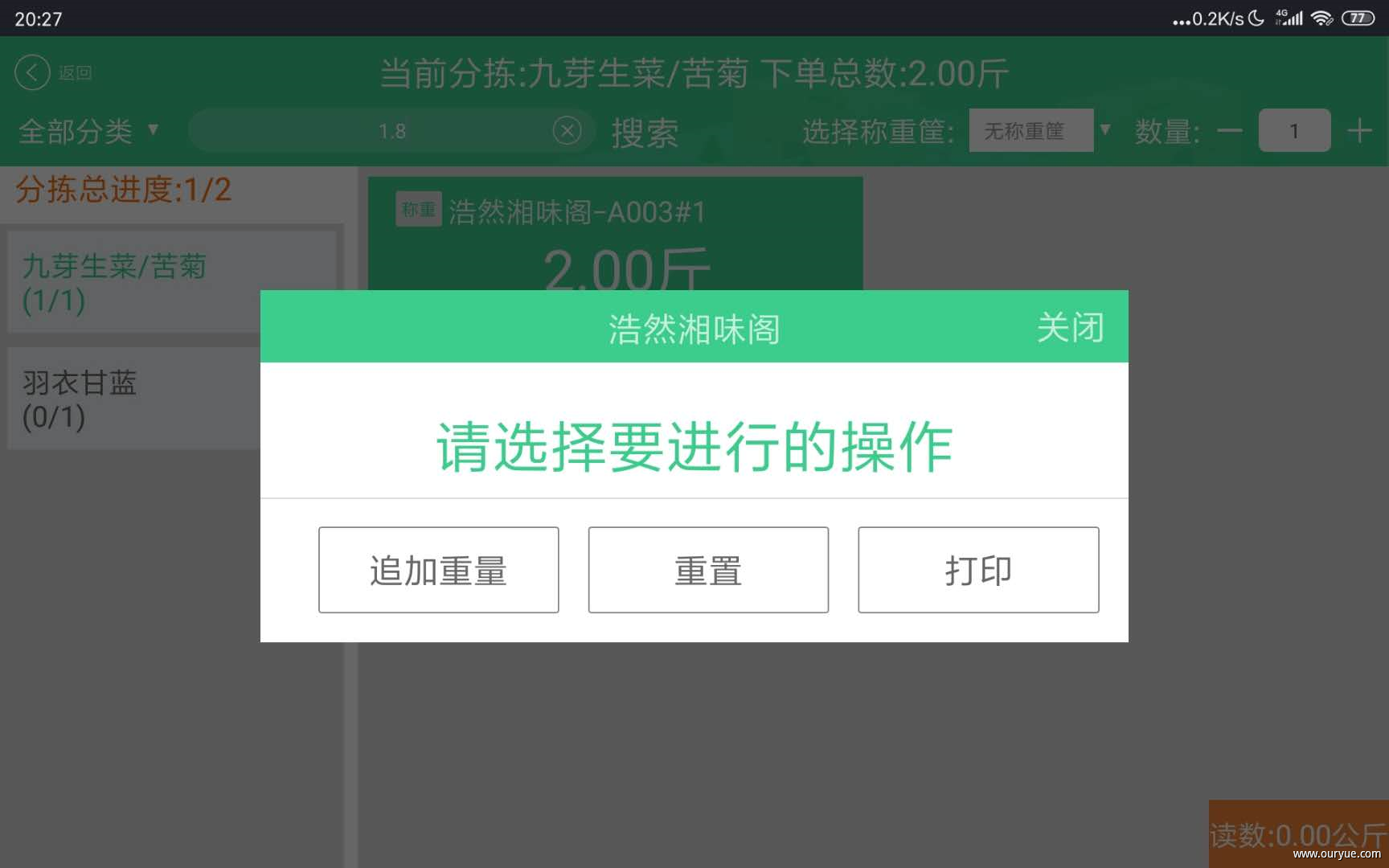Screen dimensions: 1389x868
Task: Expand the 全部分类 category dropdown
Action: pyautogui.click(x=88, y=131)
